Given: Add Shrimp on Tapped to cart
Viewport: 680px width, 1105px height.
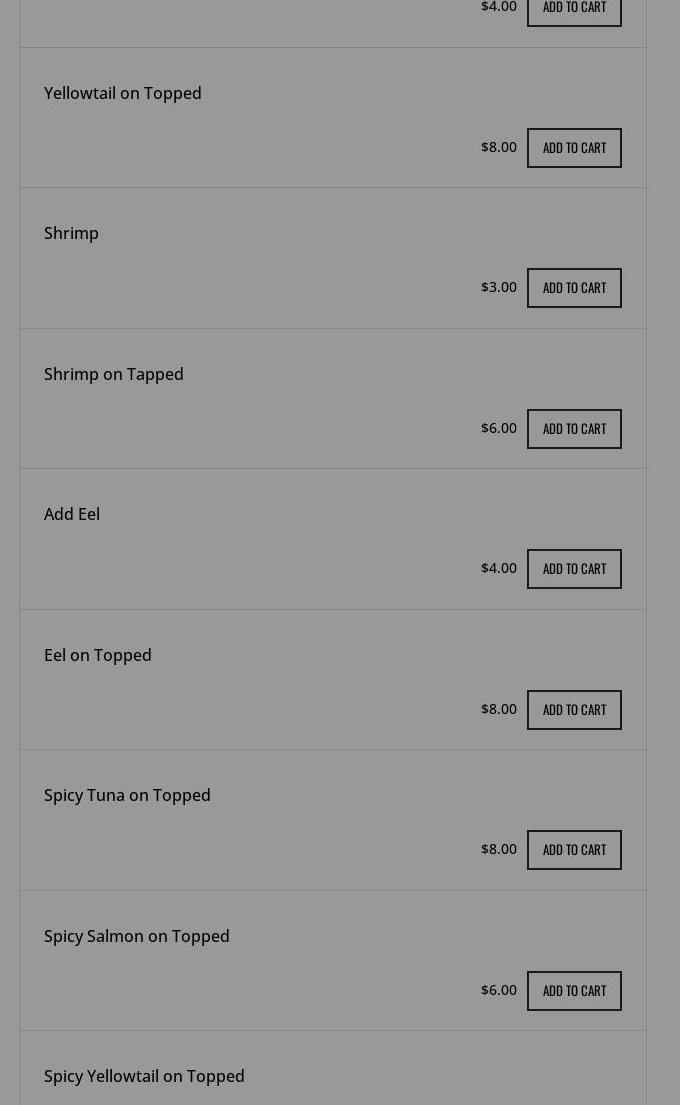Looking at the screenshot, I should point(574,429).
